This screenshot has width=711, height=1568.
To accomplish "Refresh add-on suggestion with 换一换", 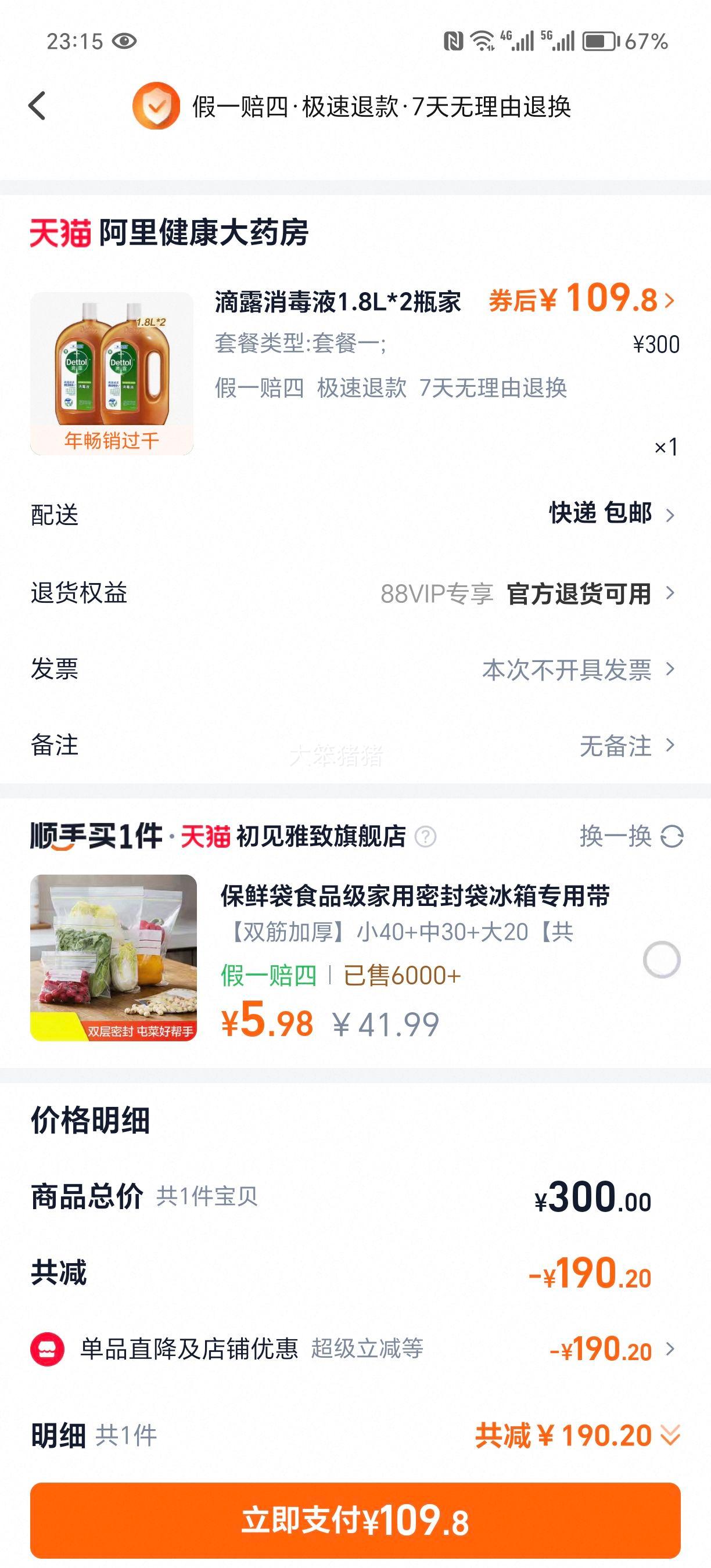I will (x=631, y=836).
